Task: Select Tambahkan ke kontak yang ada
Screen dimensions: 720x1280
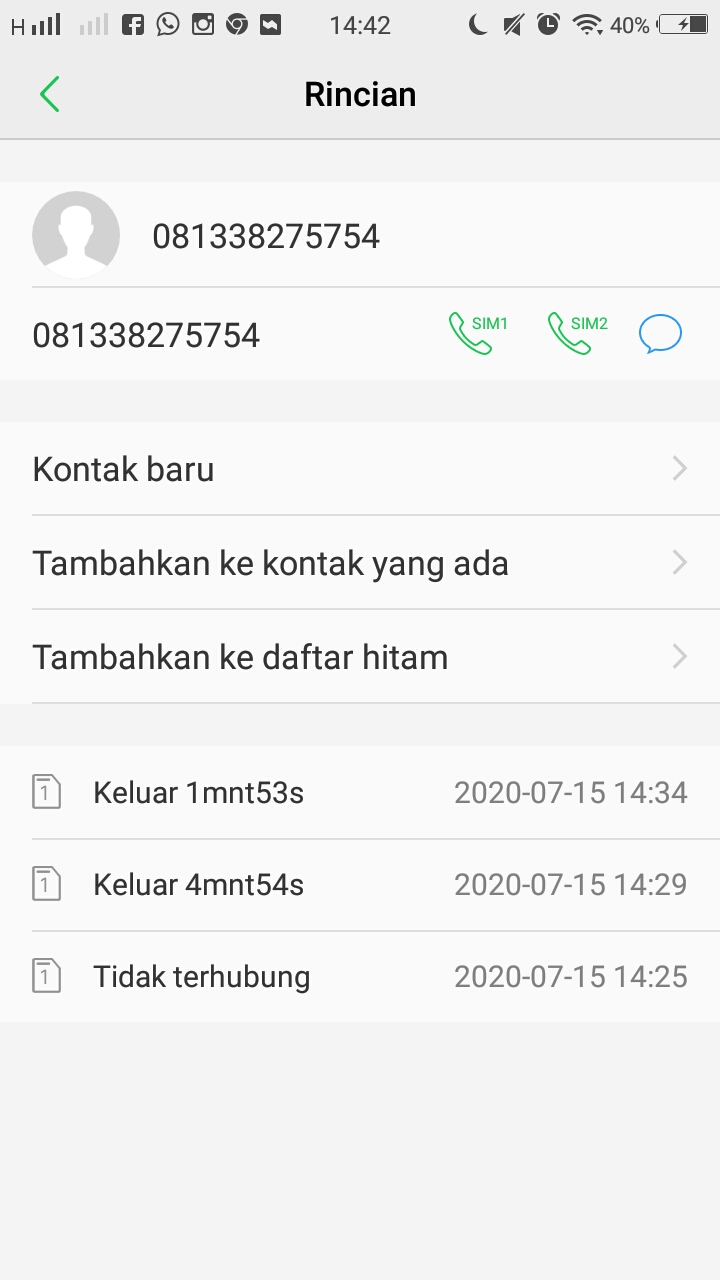Action: click(x=360, y=563)
